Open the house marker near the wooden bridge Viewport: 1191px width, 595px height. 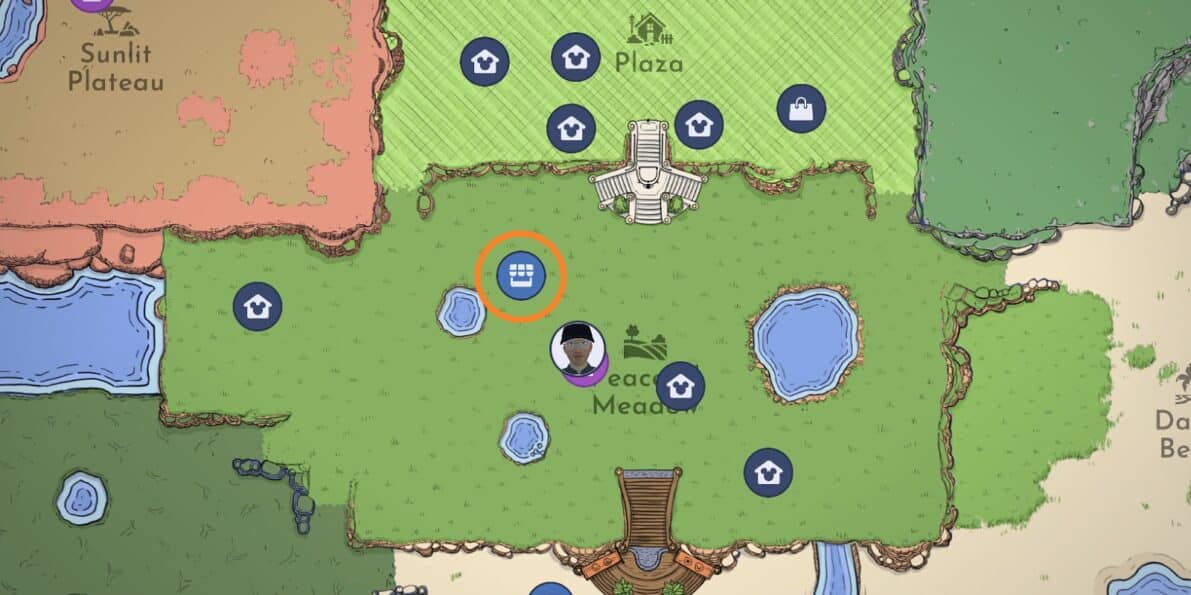point(768,473)
